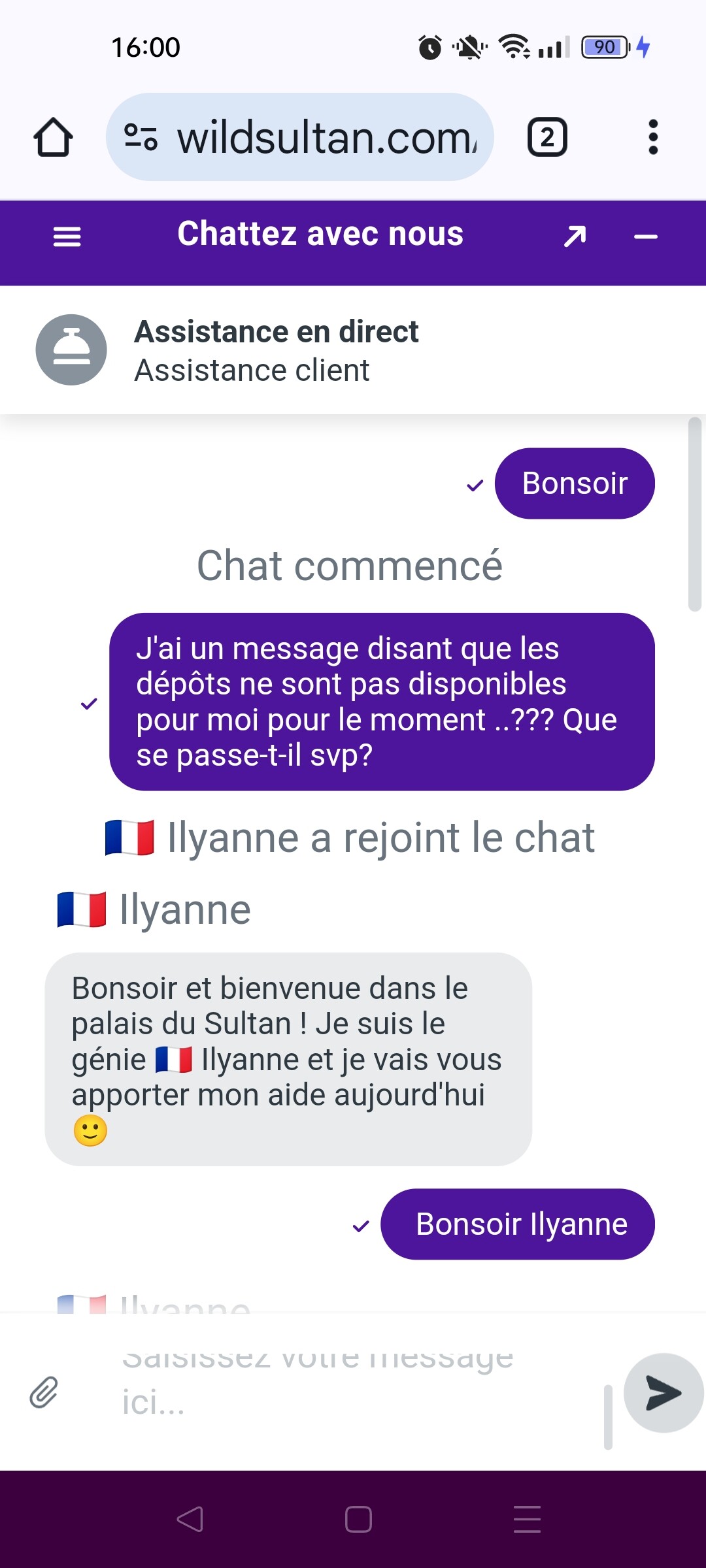Open the recent apps overview

coord(527,1519)
